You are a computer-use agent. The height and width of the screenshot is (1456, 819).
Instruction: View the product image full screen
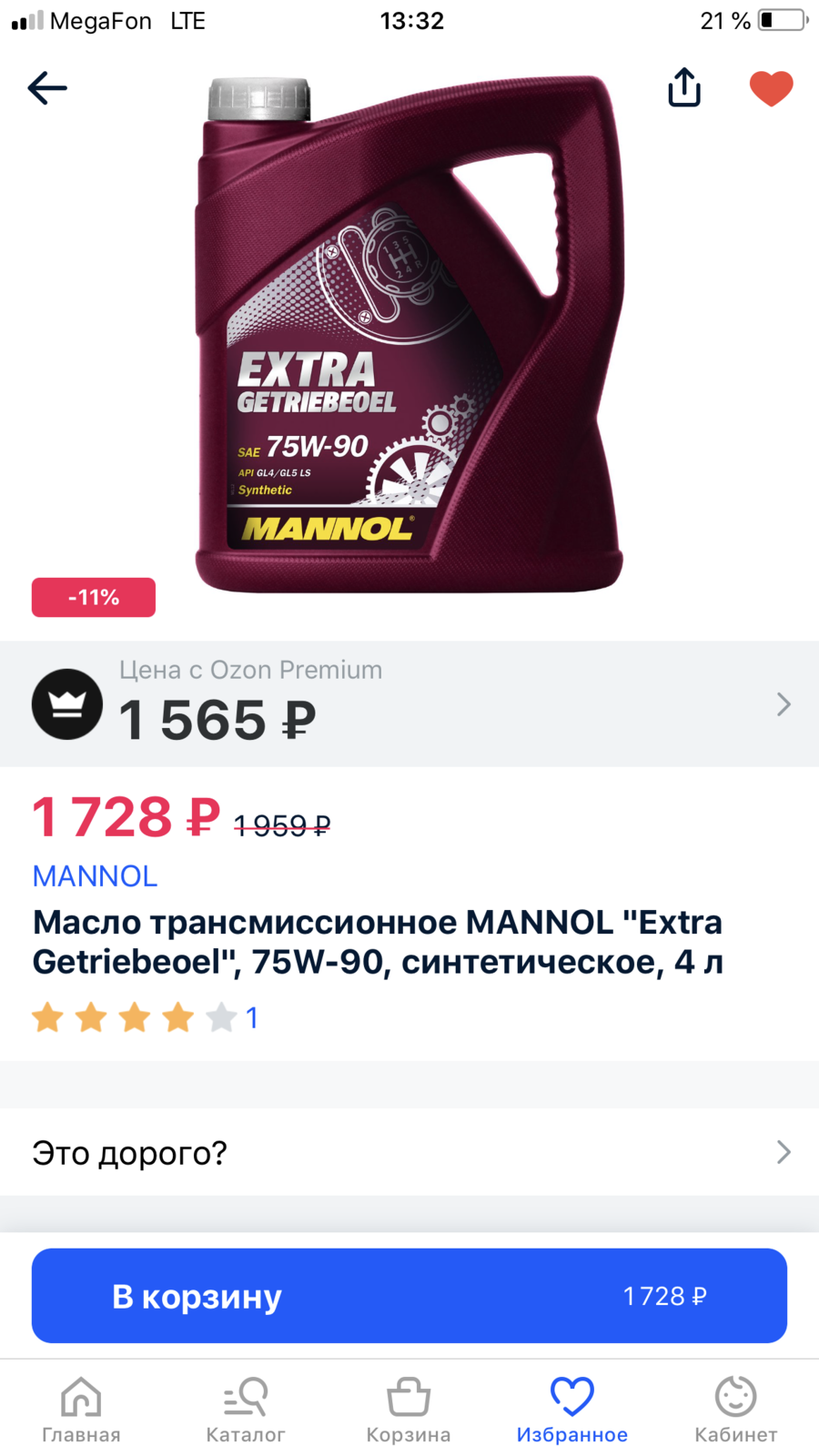click(409, 337)
